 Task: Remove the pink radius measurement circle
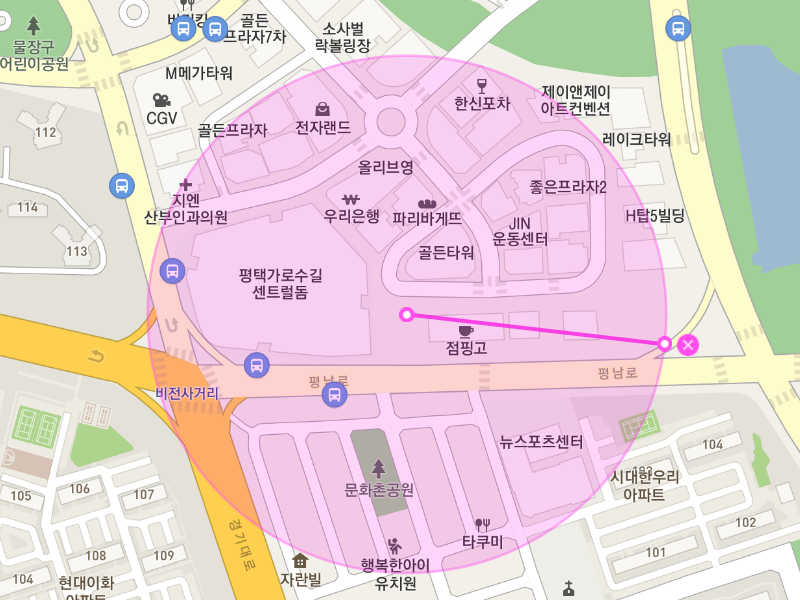(688, 345)
